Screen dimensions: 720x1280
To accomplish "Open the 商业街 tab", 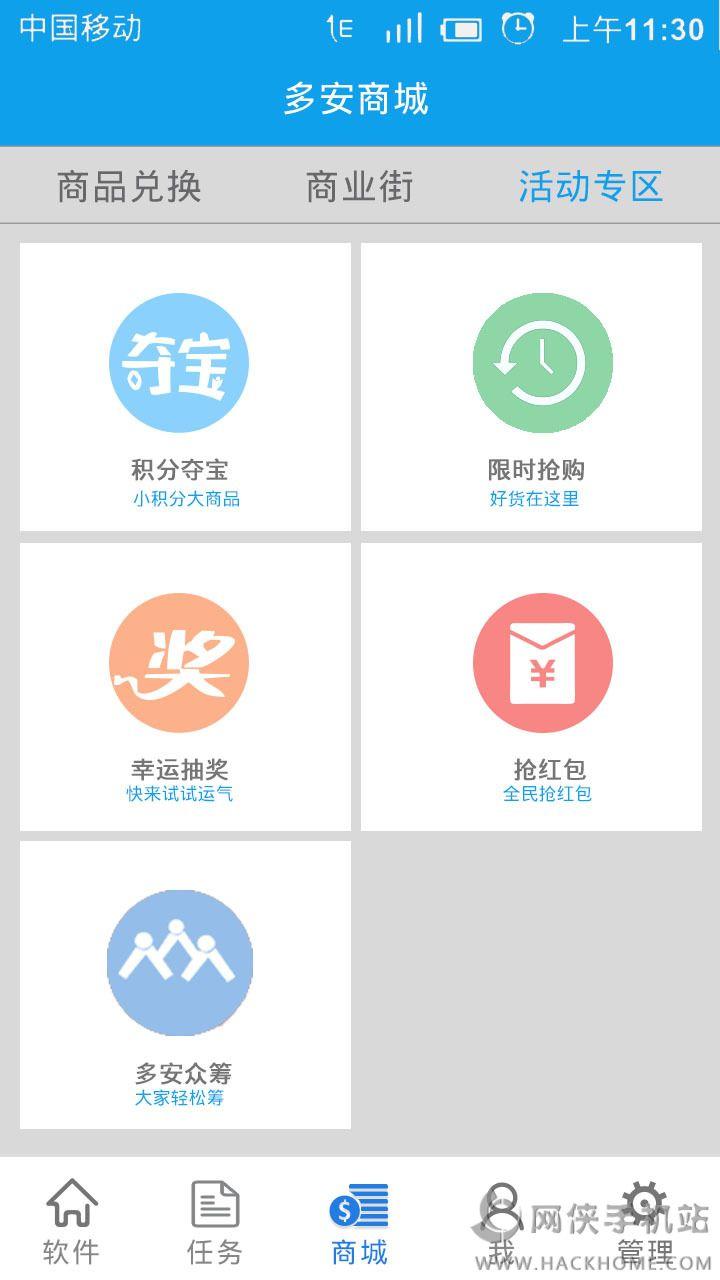I will coord(359,187).
